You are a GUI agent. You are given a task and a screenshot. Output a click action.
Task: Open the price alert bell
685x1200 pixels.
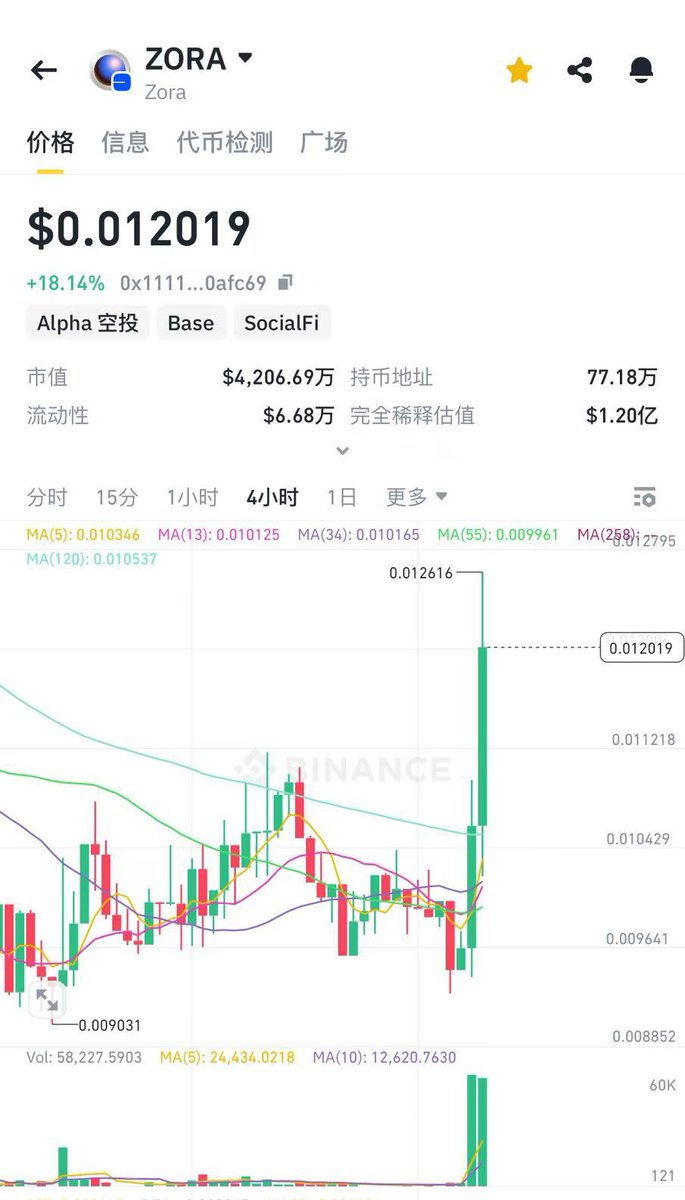[641, 70]
